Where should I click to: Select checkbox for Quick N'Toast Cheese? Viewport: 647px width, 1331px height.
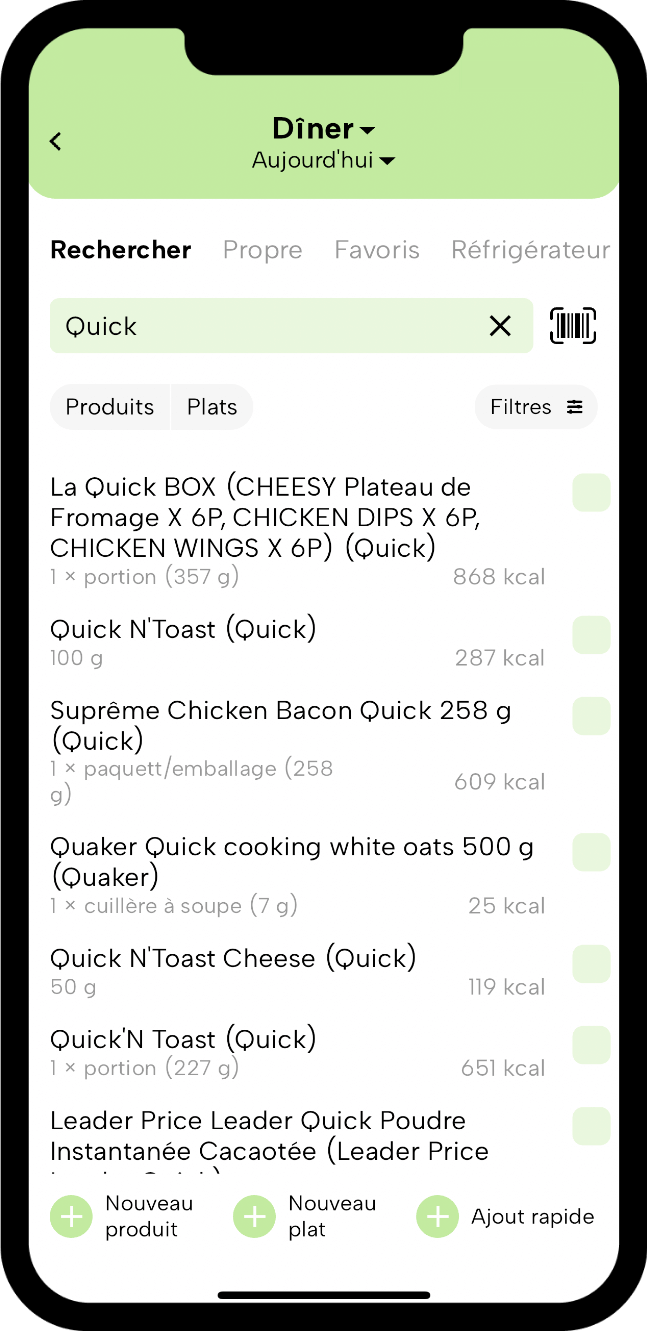591,964
